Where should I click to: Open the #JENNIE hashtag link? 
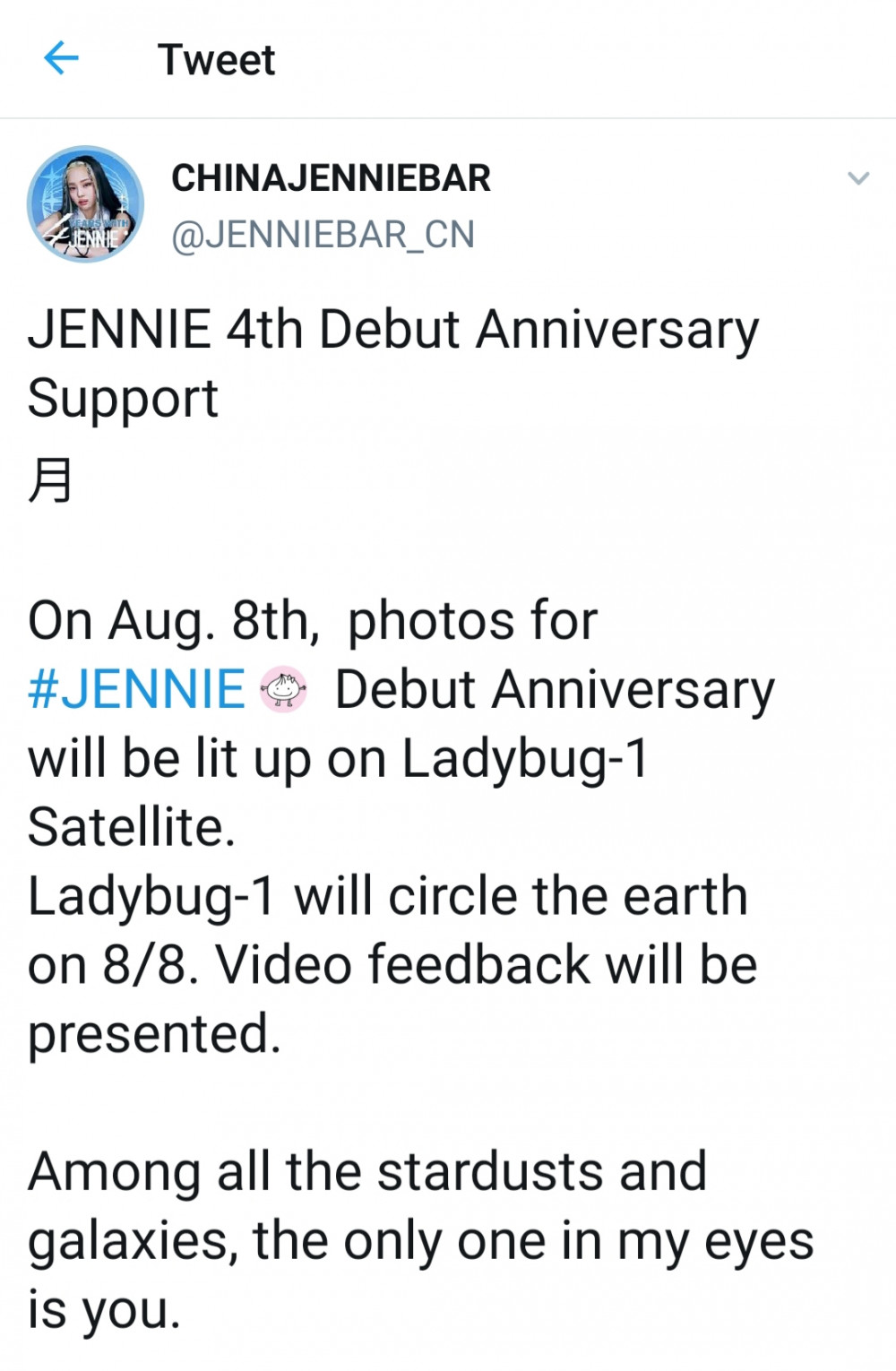tap(136, 689)
